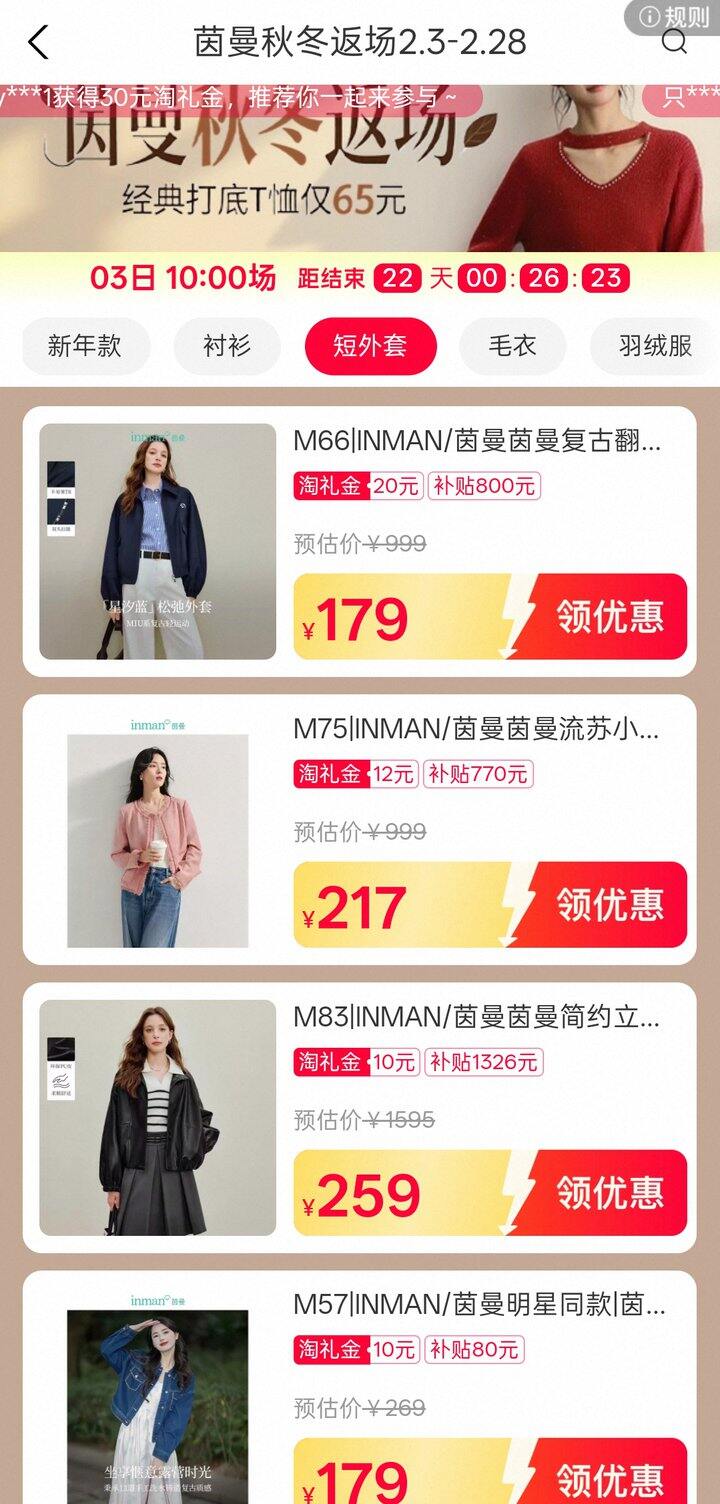This screenshot has width=720, height=1504.
Task: Open the M75 流苏小香风 jacket product card
Action: (476, 729)
